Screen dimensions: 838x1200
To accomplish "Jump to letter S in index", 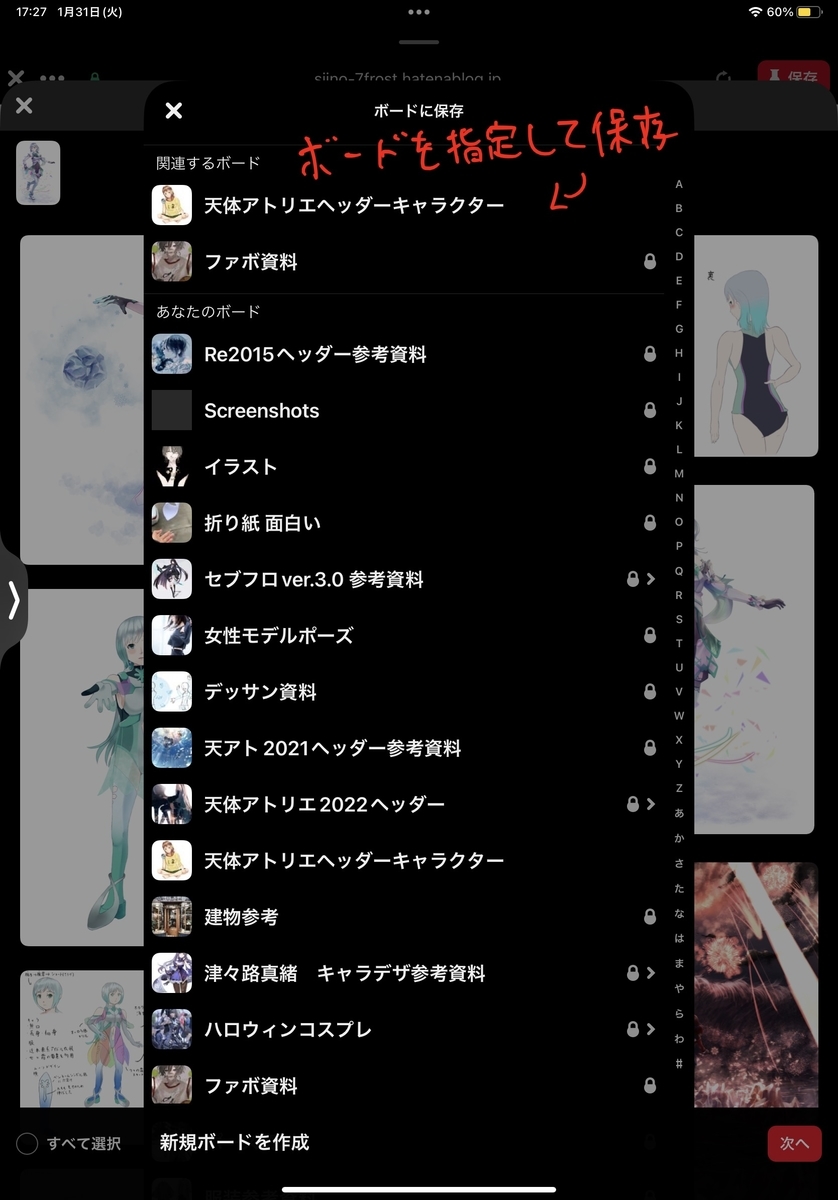I will (679, 619).
